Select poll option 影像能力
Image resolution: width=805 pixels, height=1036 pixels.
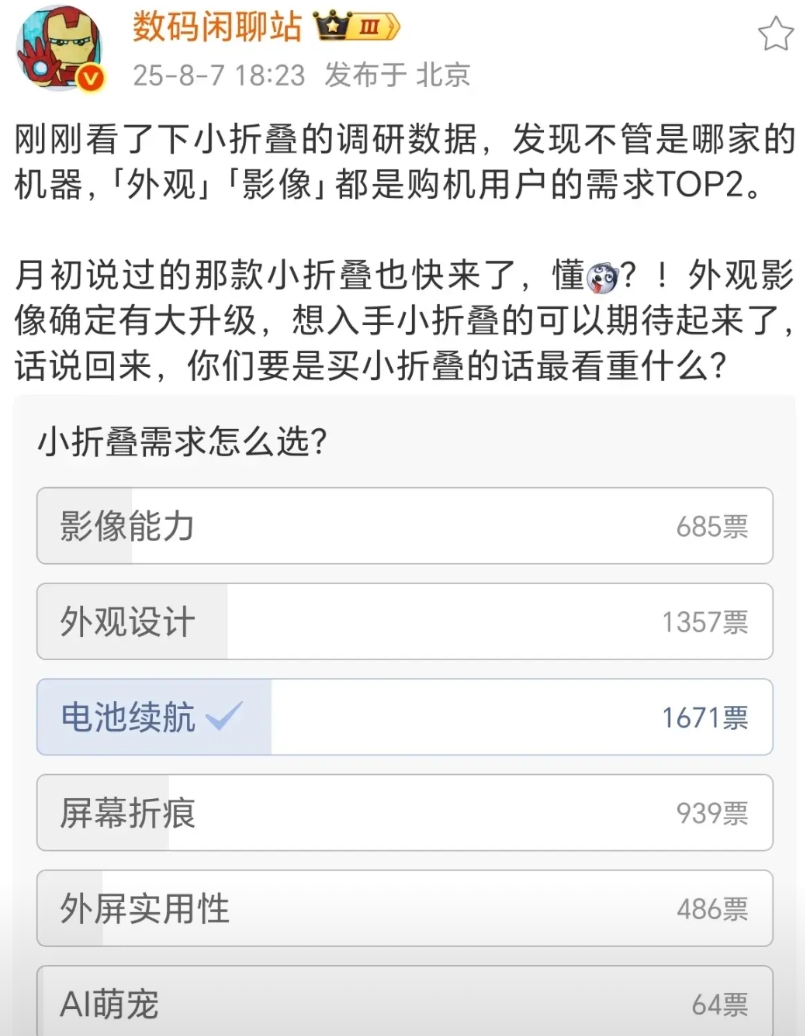click(404, 526)
